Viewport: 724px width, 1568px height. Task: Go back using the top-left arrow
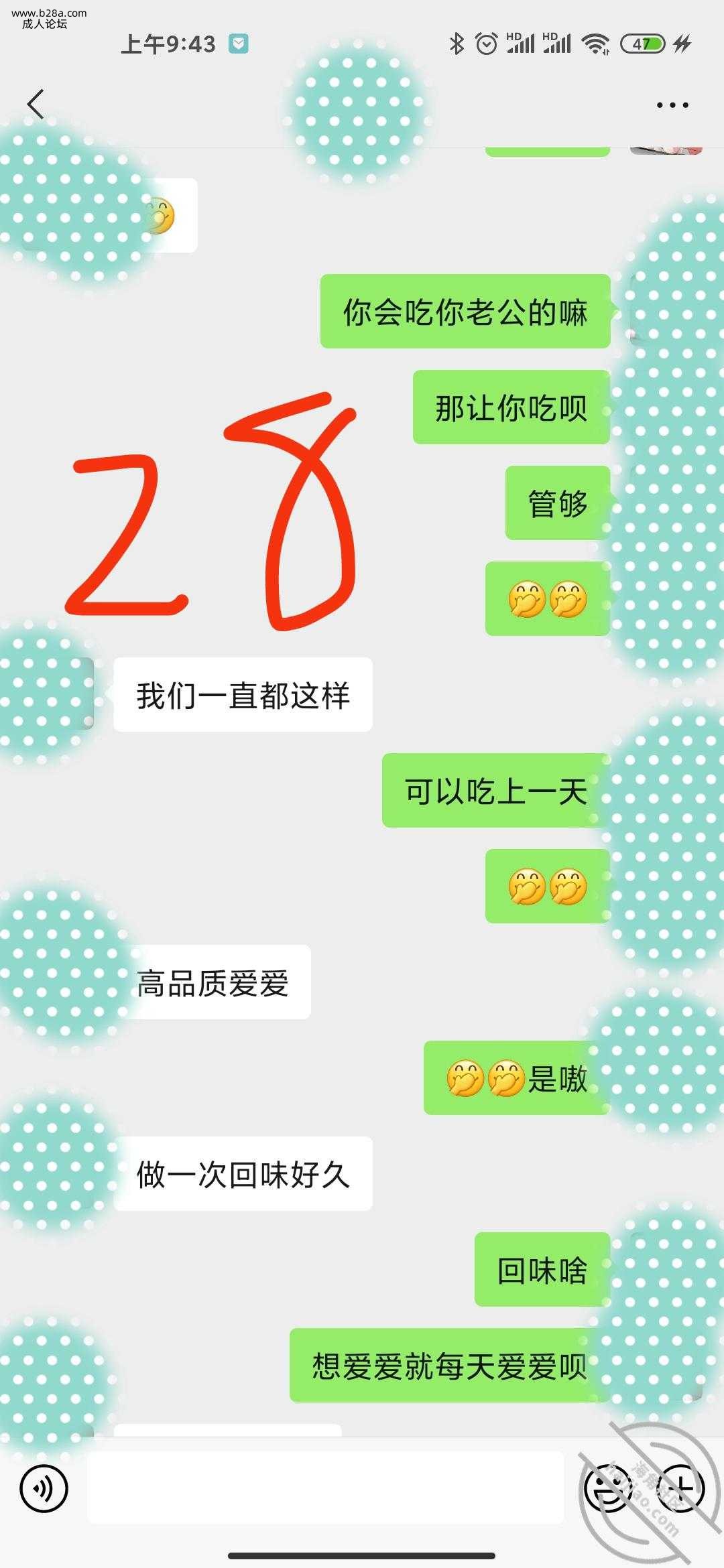tap(36, 105)
